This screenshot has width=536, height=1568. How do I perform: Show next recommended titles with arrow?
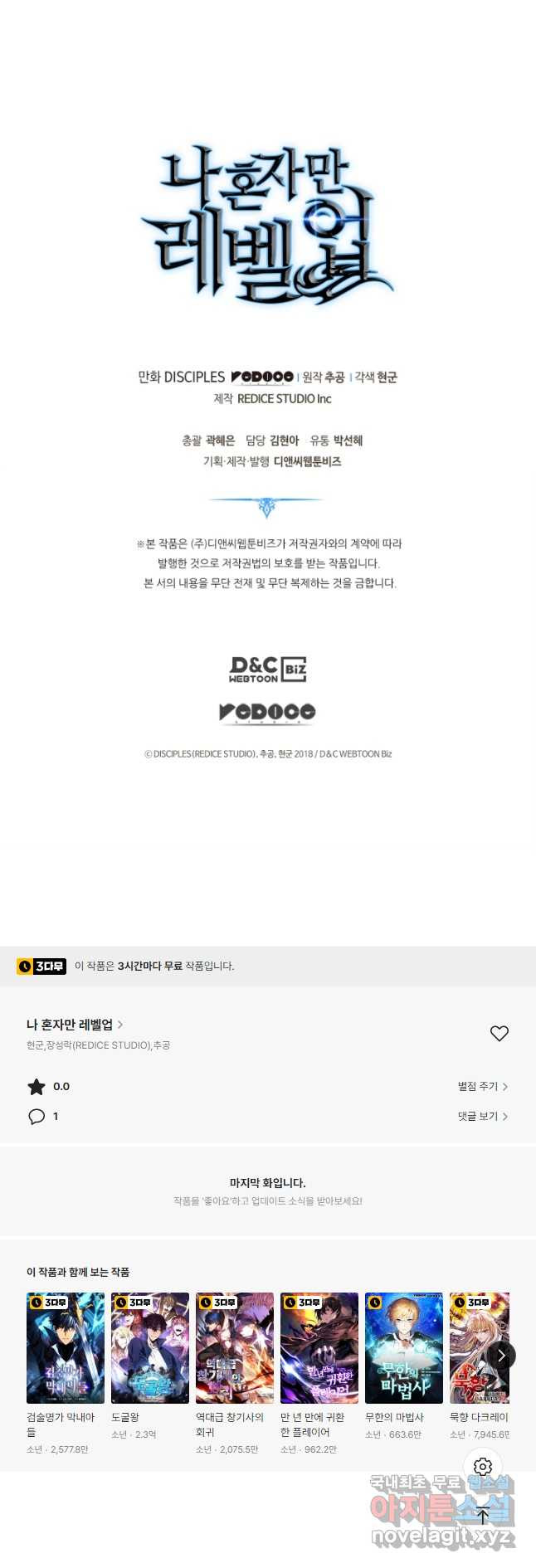pyautogui.click(x=501, y=1355)
